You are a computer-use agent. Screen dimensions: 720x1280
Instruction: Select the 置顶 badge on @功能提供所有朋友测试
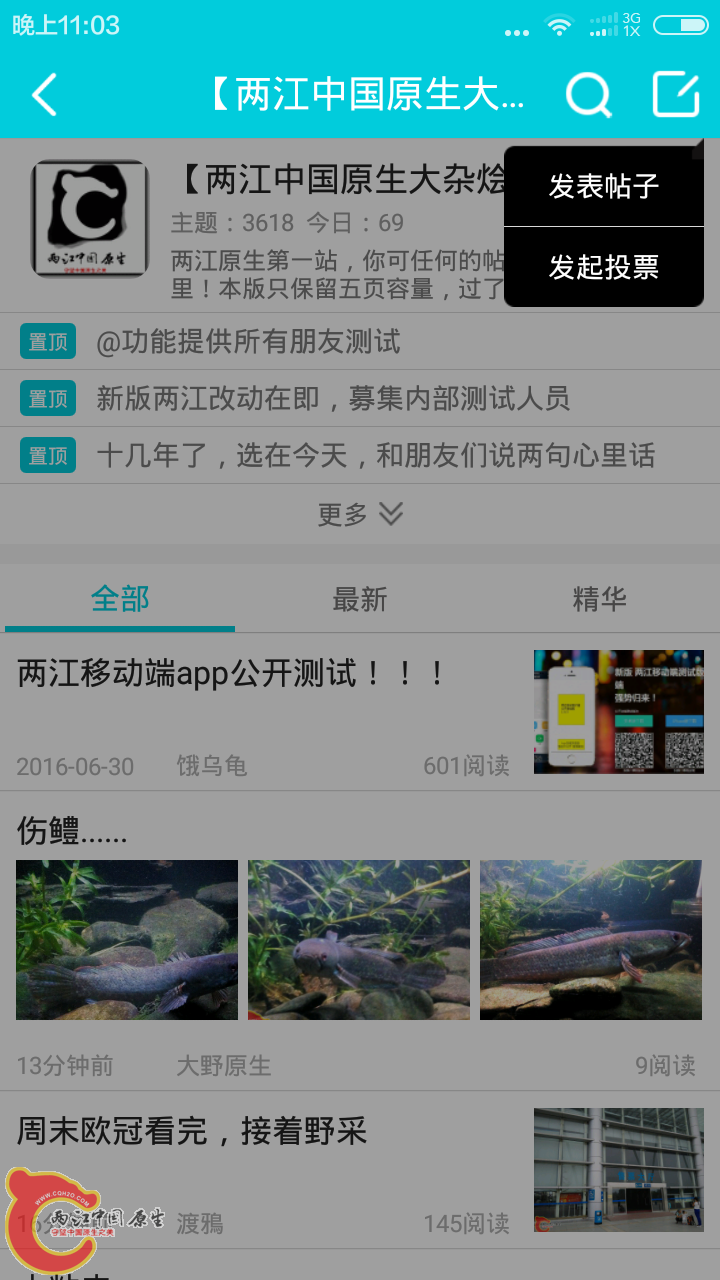(x=47, y=341)
